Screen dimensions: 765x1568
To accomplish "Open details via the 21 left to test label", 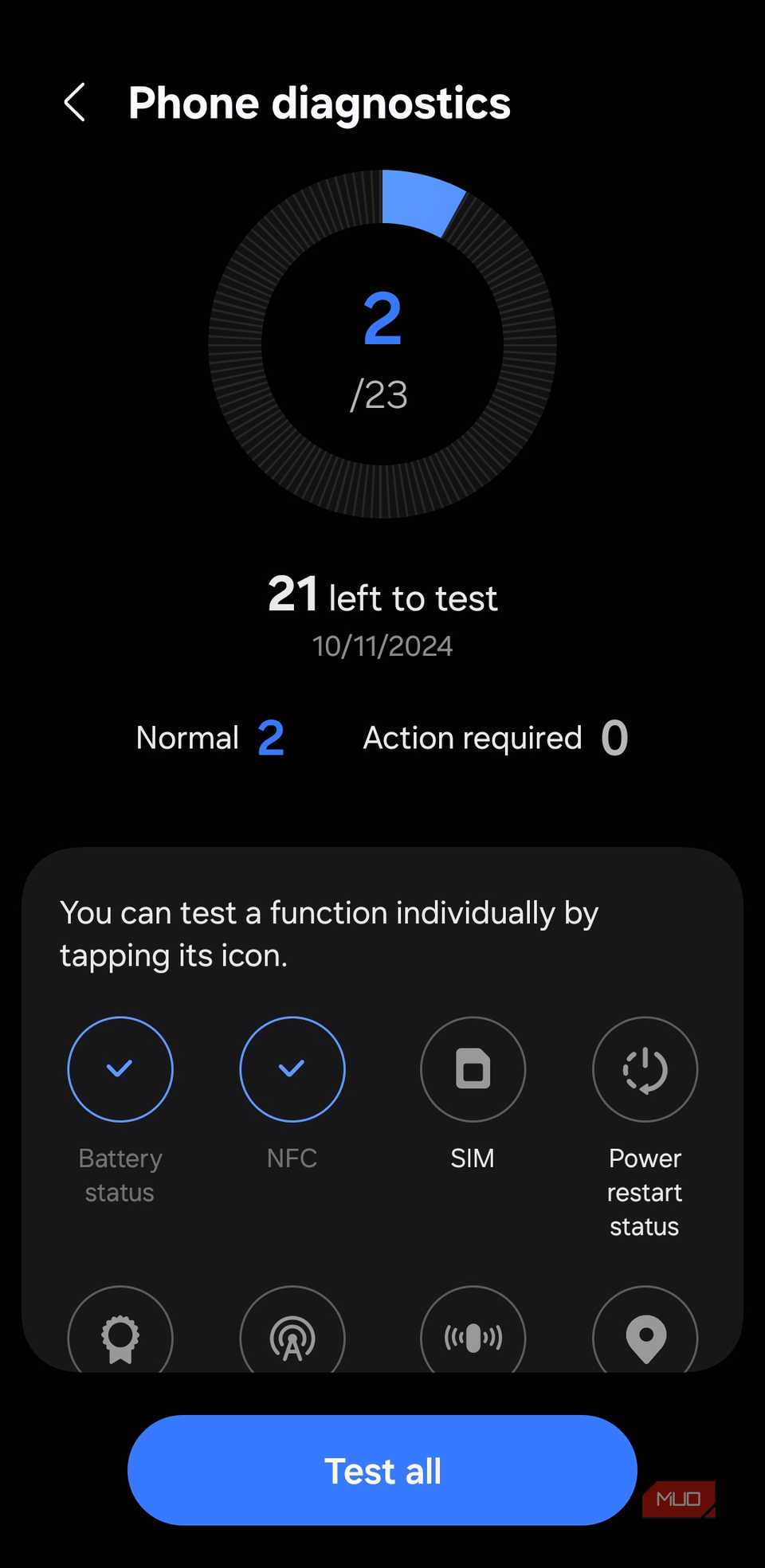I will click(x=382, y=596).
